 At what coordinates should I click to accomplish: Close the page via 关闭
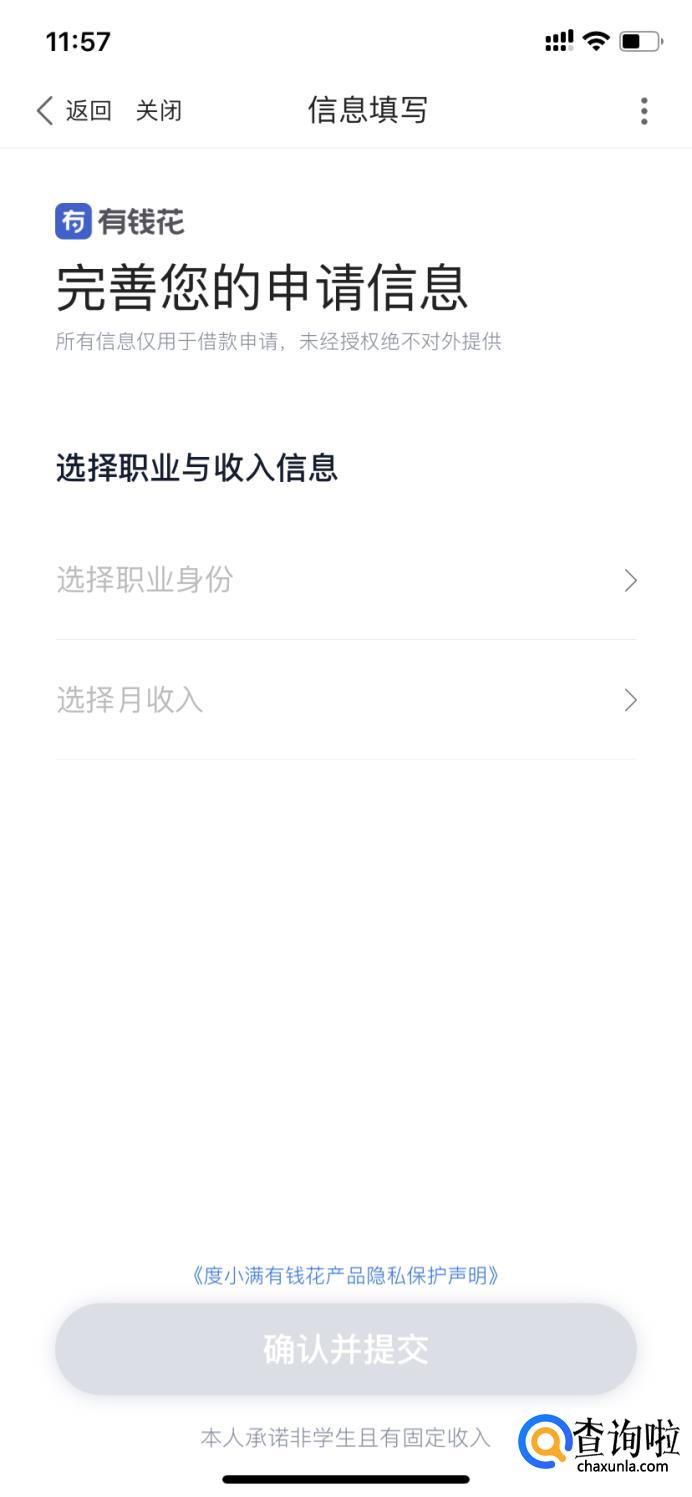click(x=159, y=110)
